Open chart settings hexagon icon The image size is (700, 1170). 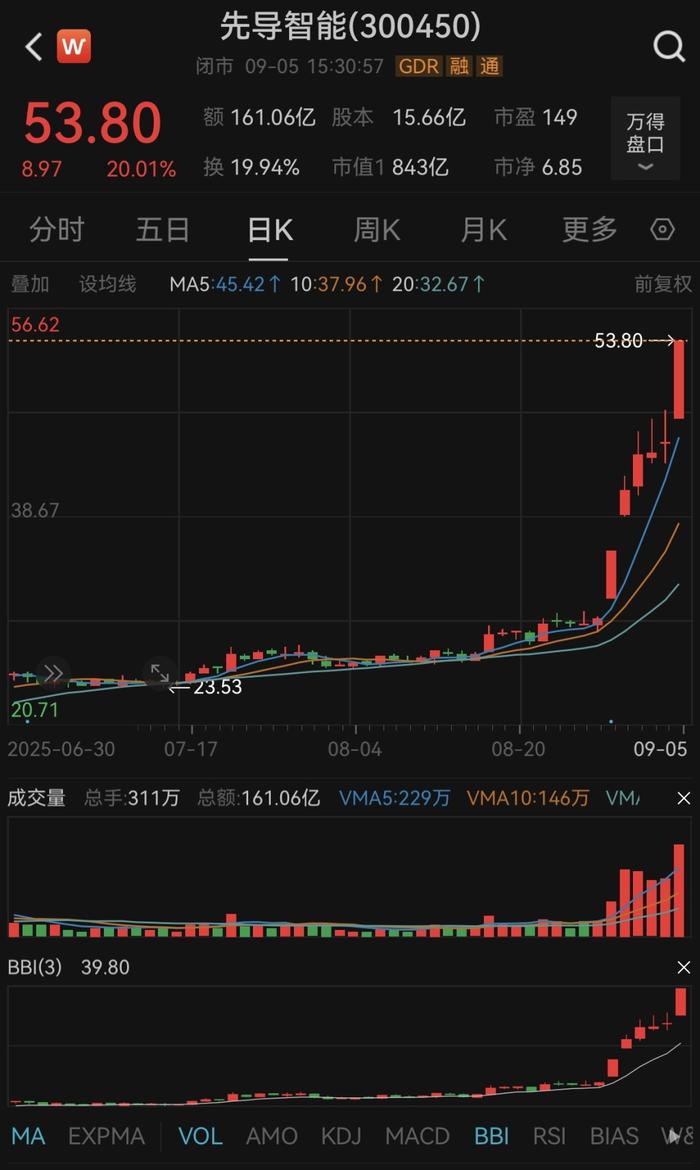point(662,230)
